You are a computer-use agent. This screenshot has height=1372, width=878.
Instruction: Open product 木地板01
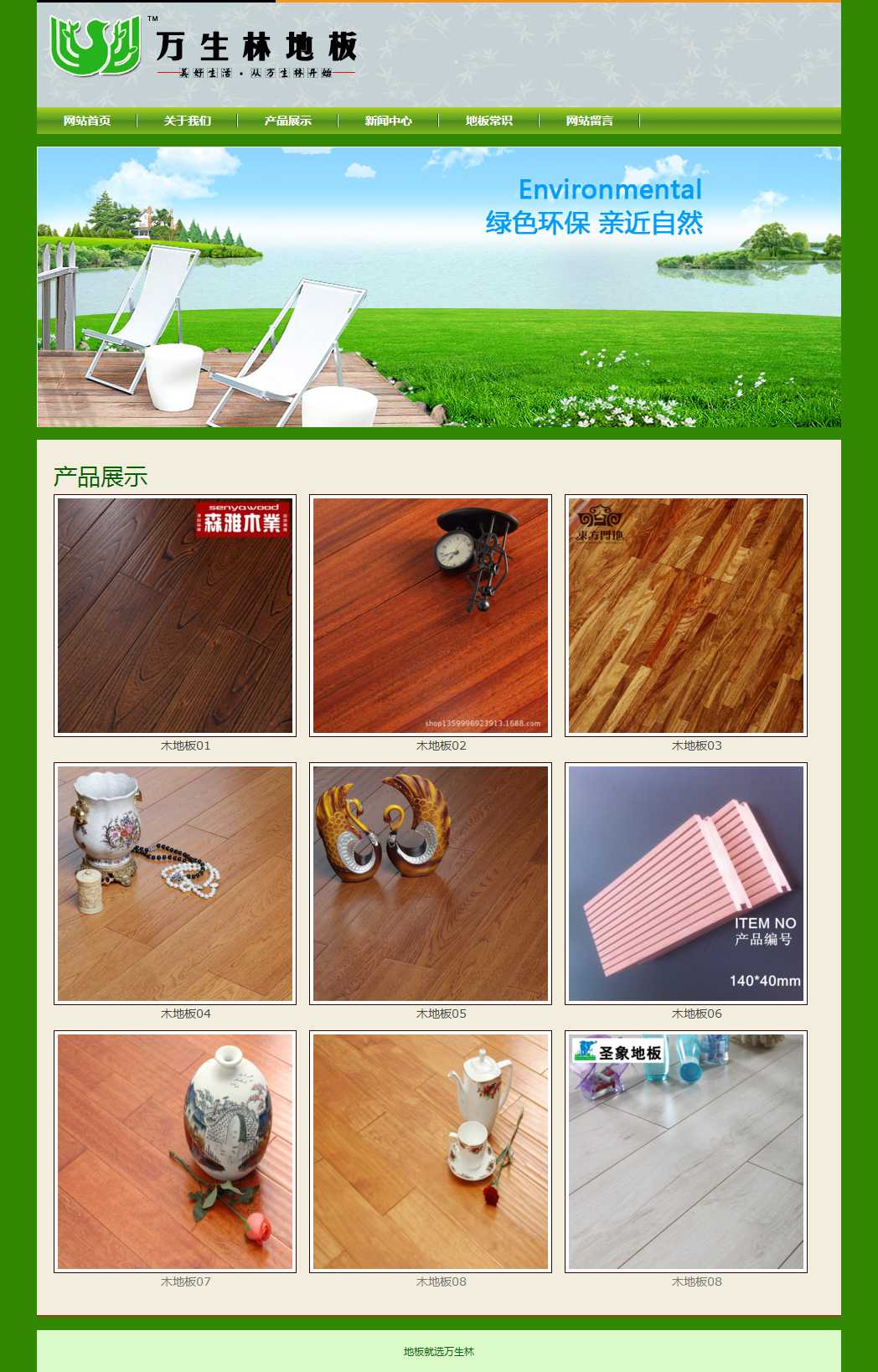pos(175,616)
